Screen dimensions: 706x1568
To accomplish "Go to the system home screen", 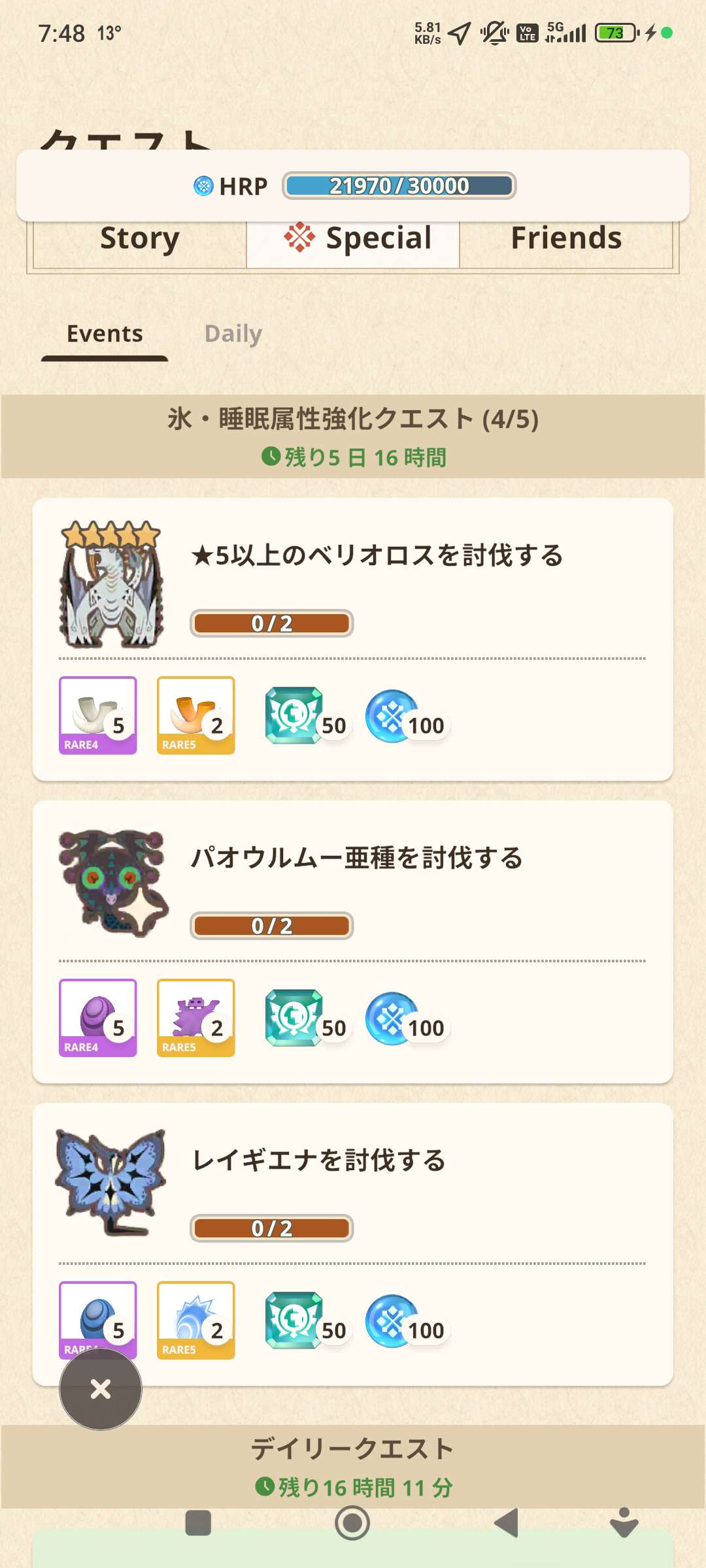I will tap(352, 1523).
